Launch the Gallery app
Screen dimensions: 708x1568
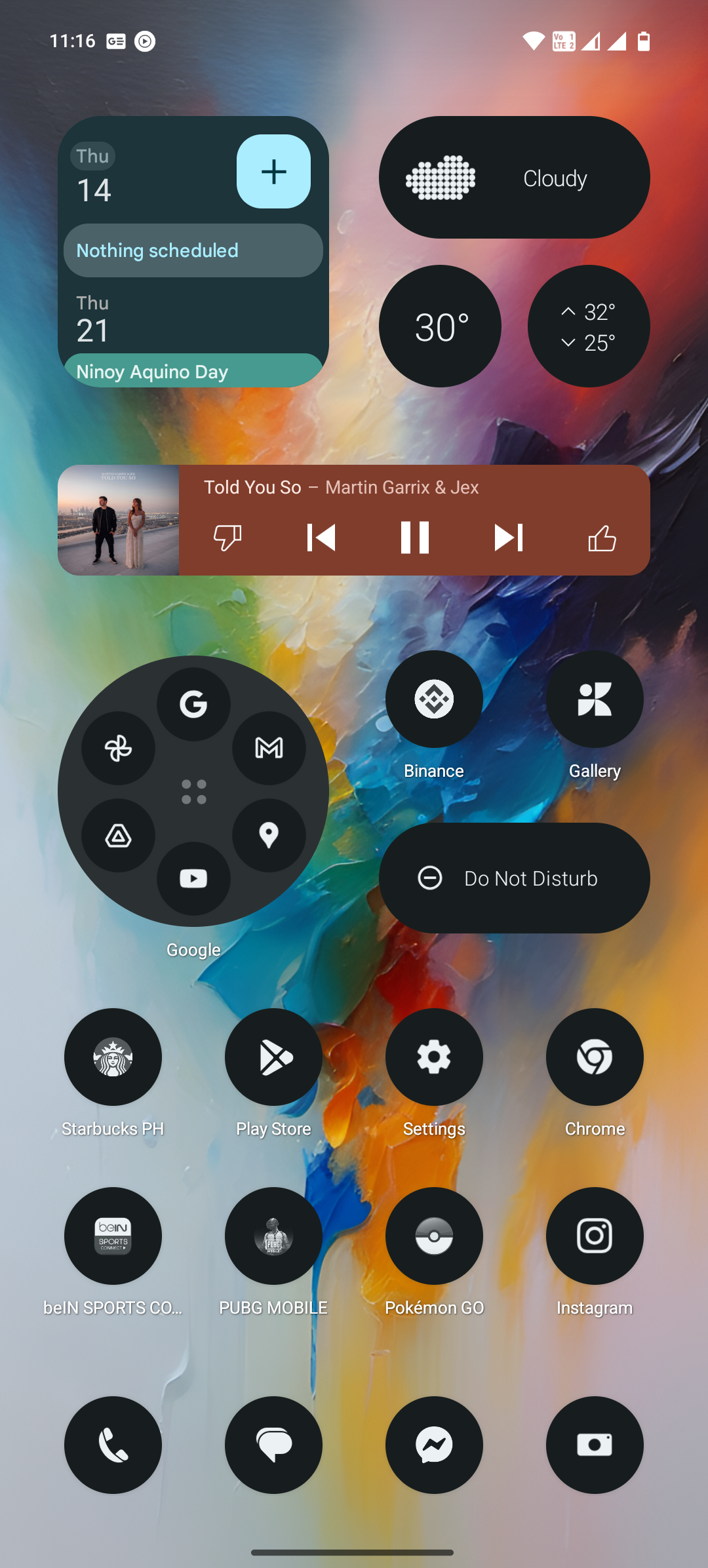(595, 699)
